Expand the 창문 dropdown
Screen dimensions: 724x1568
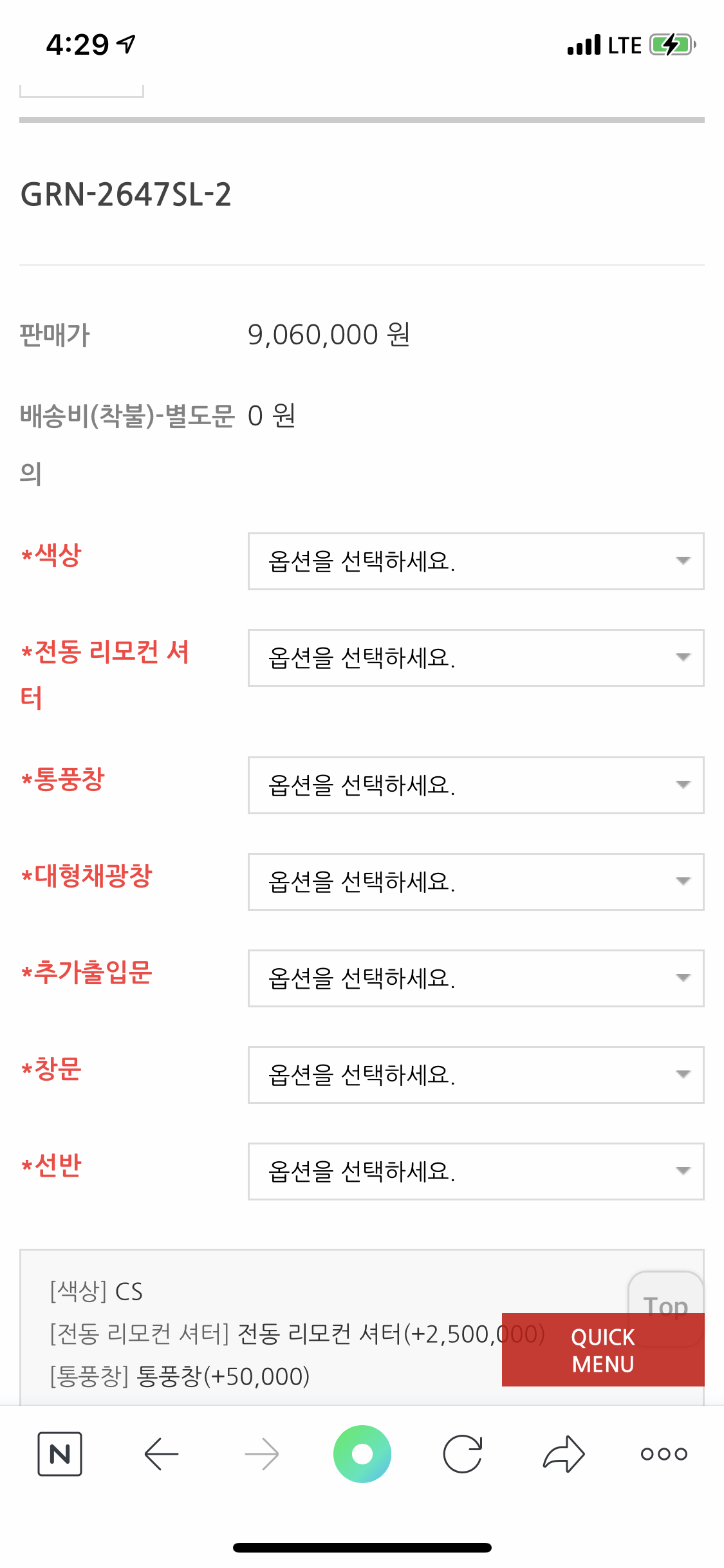pyautogui.click(x=476, y=1075)
